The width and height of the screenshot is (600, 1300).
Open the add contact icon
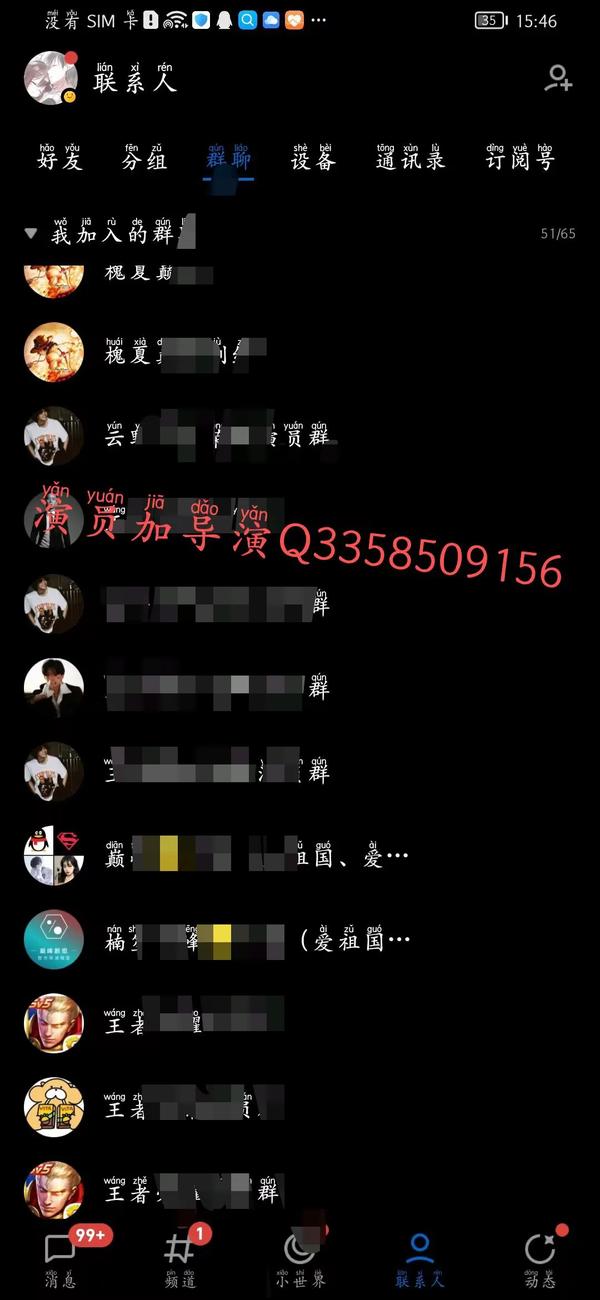pos(557,79)
